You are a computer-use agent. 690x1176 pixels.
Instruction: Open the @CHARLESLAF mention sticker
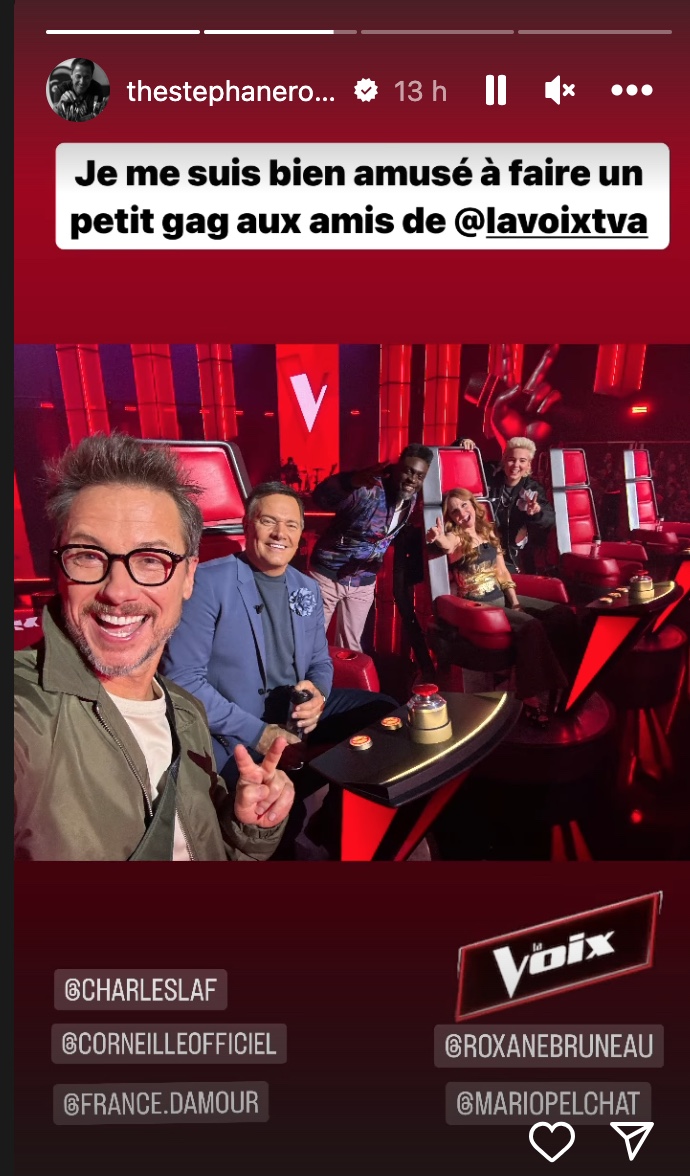tap(140, 990)
